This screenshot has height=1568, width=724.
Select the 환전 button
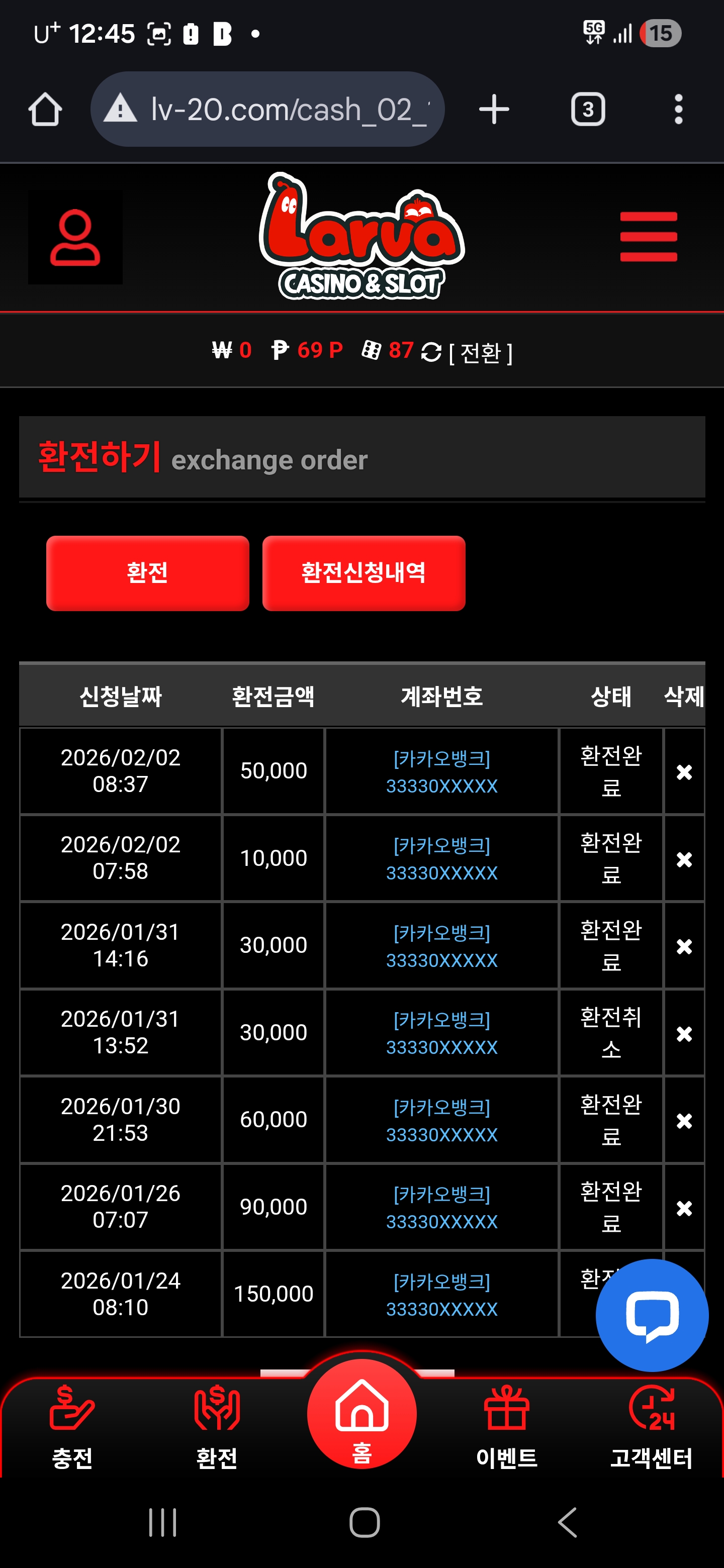pyautogui.click(x=147, y=573)
